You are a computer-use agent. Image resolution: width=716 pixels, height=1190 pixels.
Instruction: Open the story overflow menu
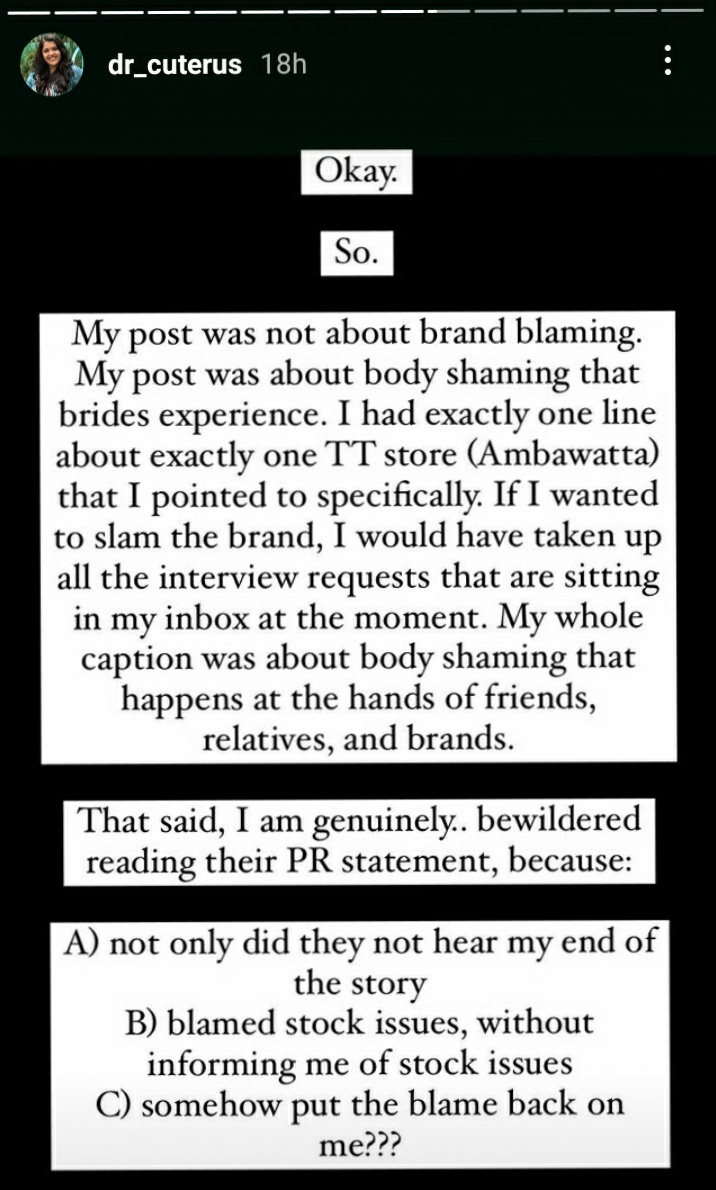[667, 62]
